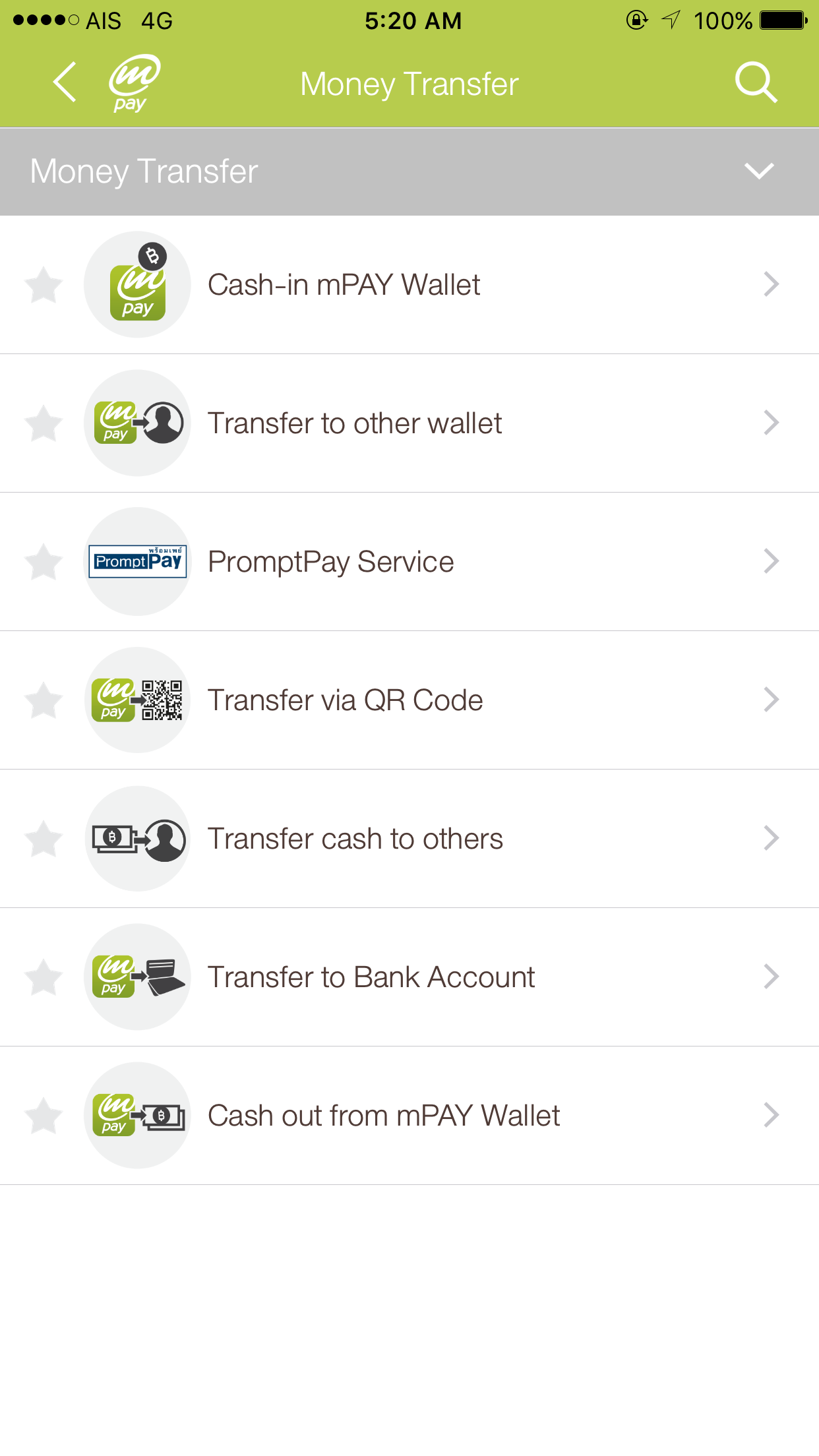Add Cash out from mPAY Wallet to favorites
The height and width of the screenshot is (1456, 819).
click(44, 1116)
